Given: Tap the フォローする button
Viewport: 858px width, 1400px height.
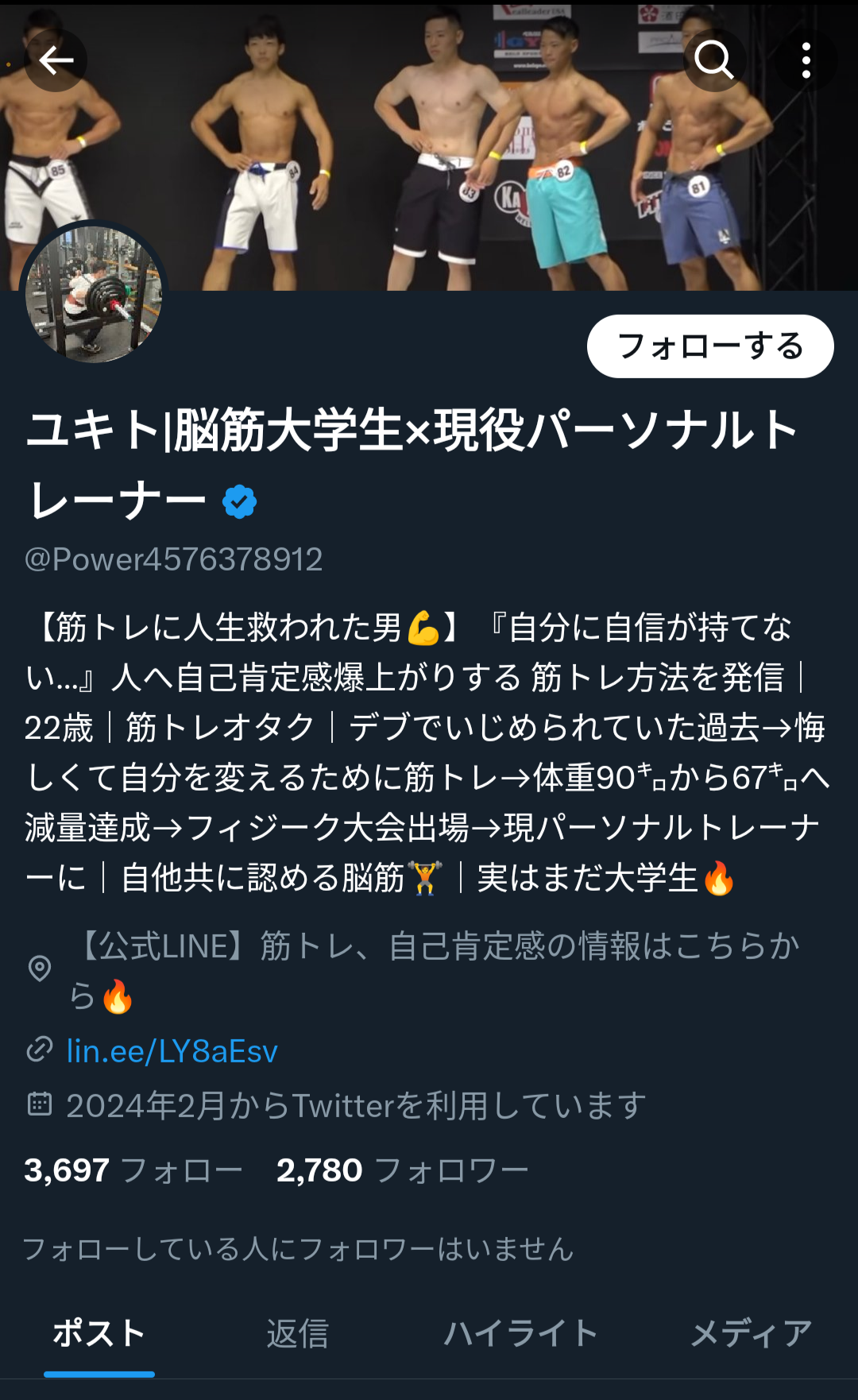Looking at the screenshot, I should click(709, 346).
